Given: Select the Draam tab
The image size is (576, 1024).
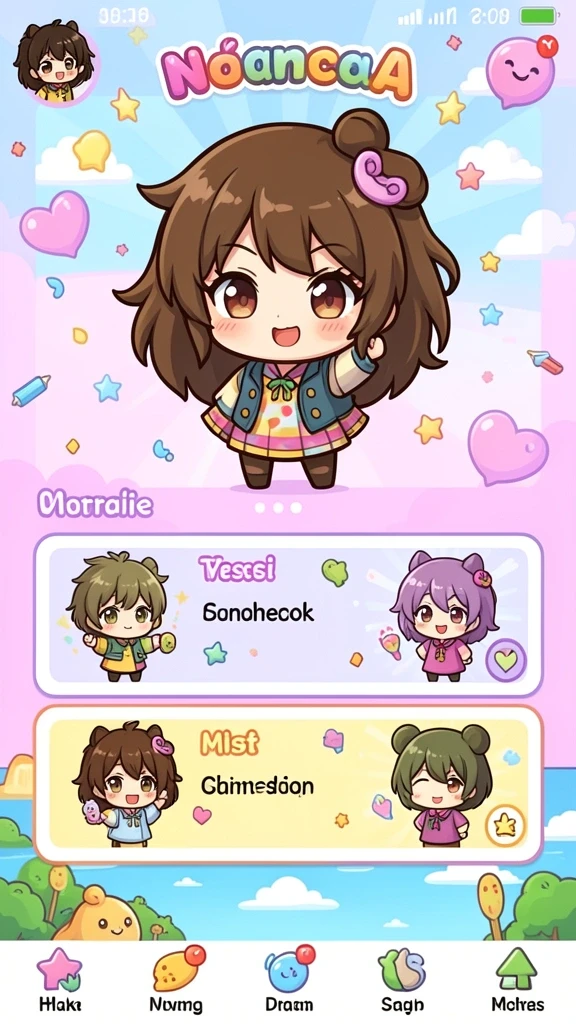Looking at the screenshot, I should point(289,980).
